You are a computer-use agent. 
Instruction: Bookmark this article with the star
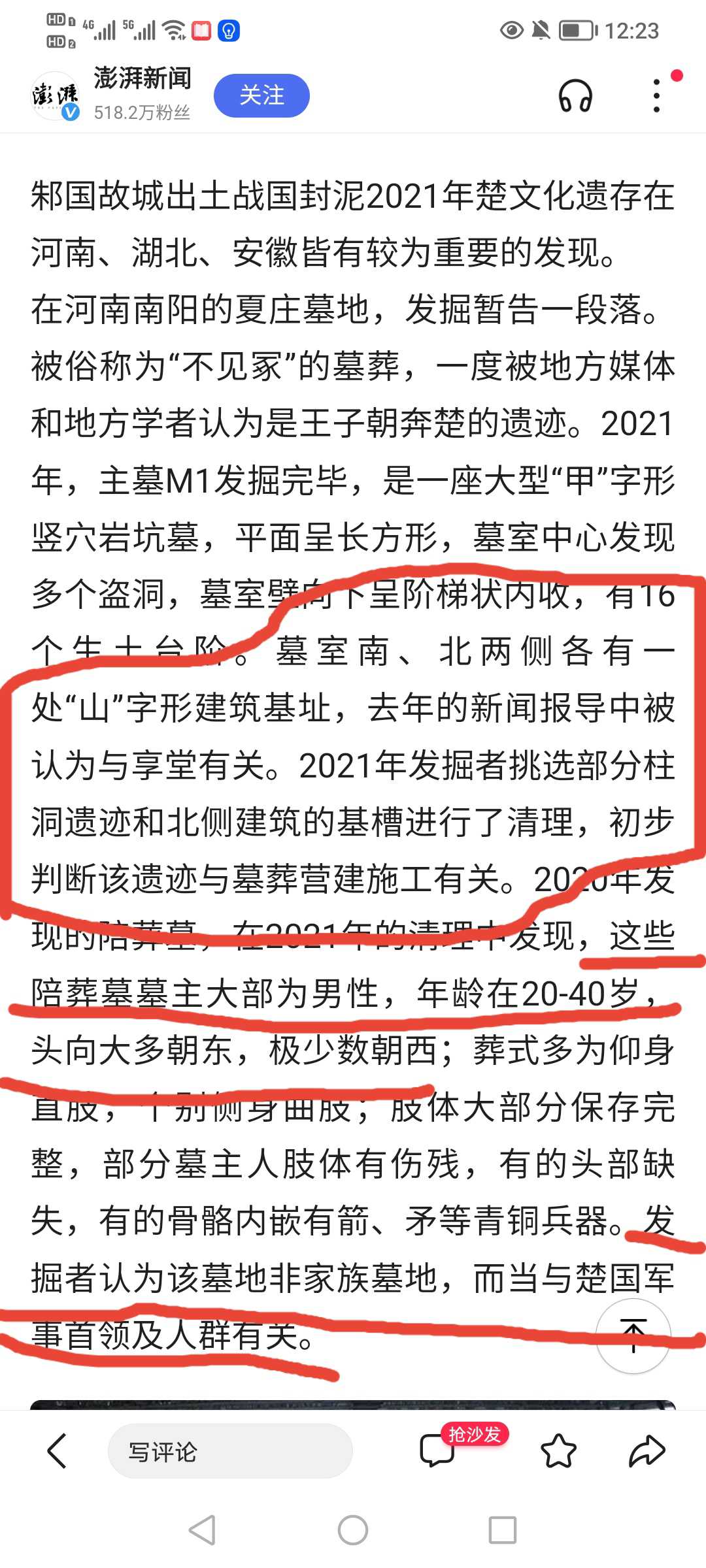tap(558, 1451)
